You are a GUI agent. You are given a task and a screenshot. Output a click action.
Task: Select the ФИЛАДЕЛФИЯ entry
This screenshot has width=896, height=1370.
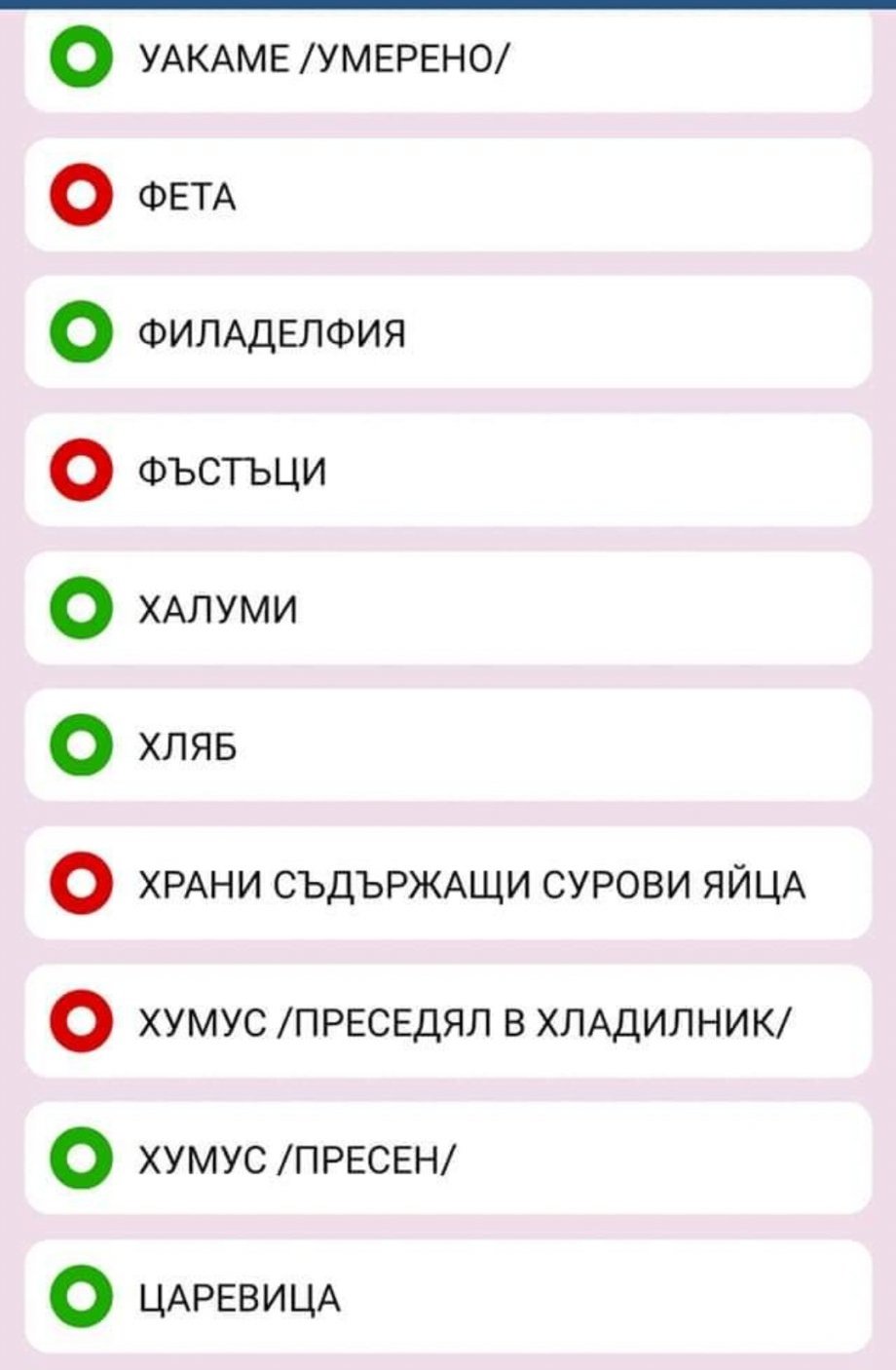click(448, 334)
